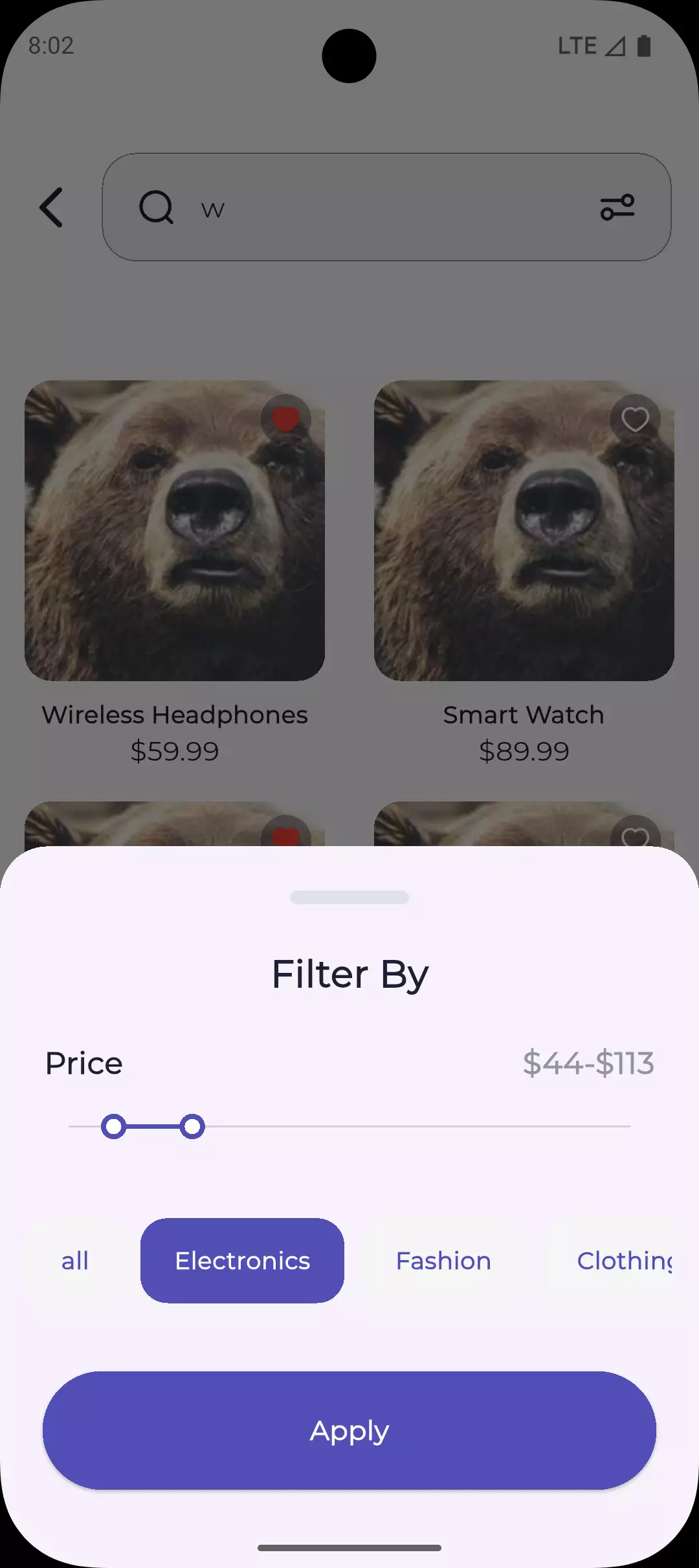Unfavorite the Wireless Headphones heart icon
The image size is (699, 1568).
[x=286, y=420]
